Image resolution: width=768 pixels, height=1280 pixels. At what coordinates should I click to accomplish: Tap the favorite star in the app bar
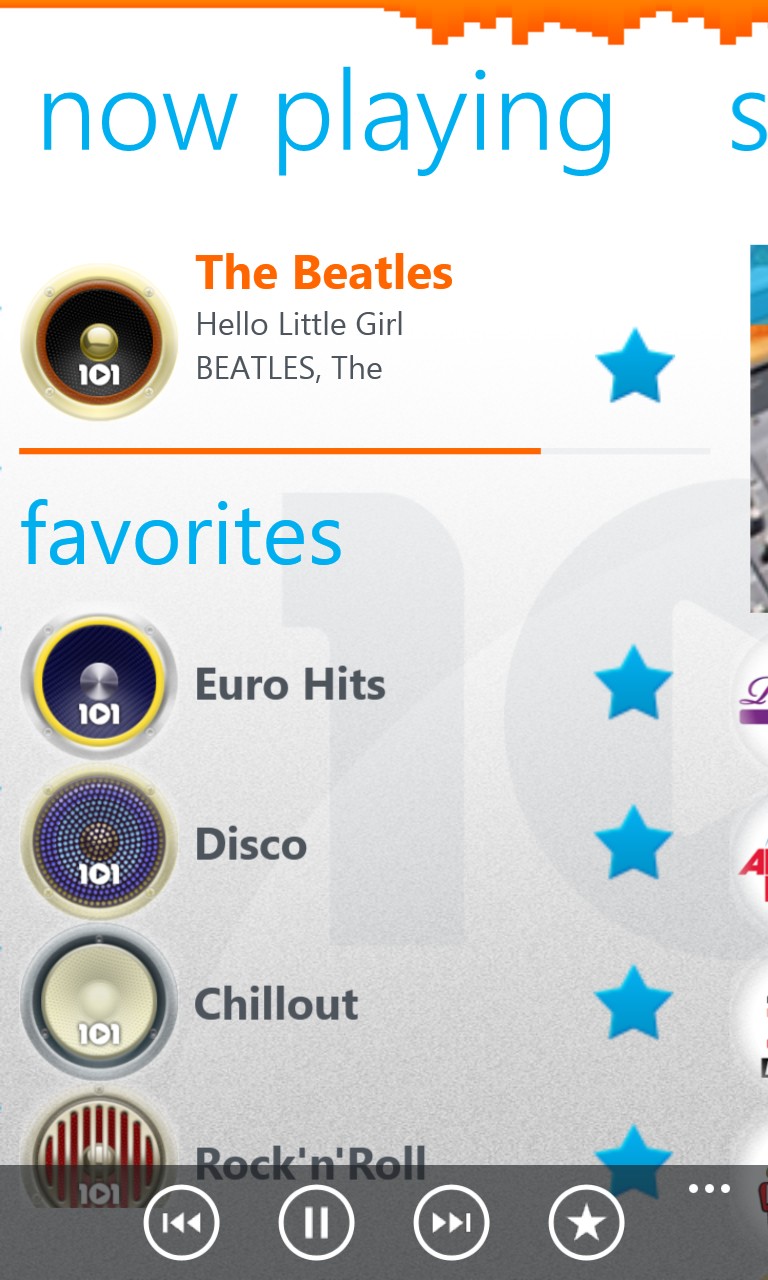coord(586,1222)
